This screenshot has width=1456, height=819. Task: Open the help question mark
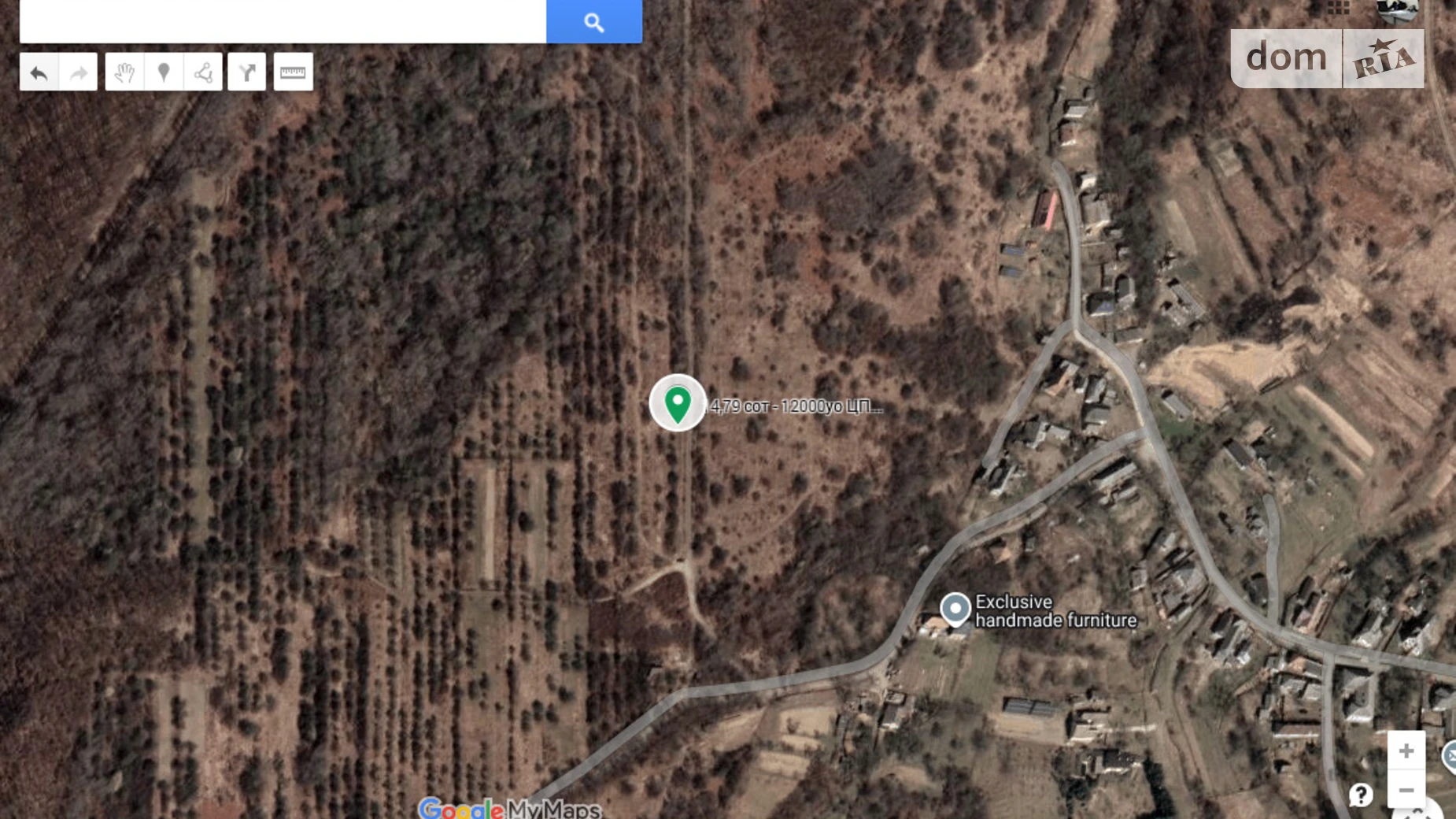pos(1360,795)
